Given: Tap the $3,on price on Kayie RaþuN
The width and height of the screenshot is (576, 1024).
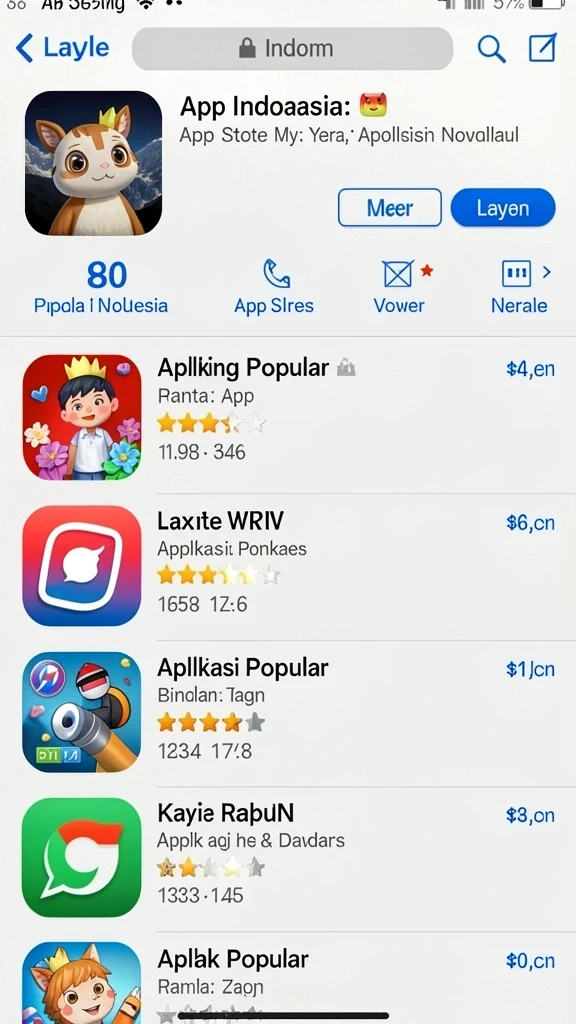Looking at the screenshot, I should pos(530,815).
